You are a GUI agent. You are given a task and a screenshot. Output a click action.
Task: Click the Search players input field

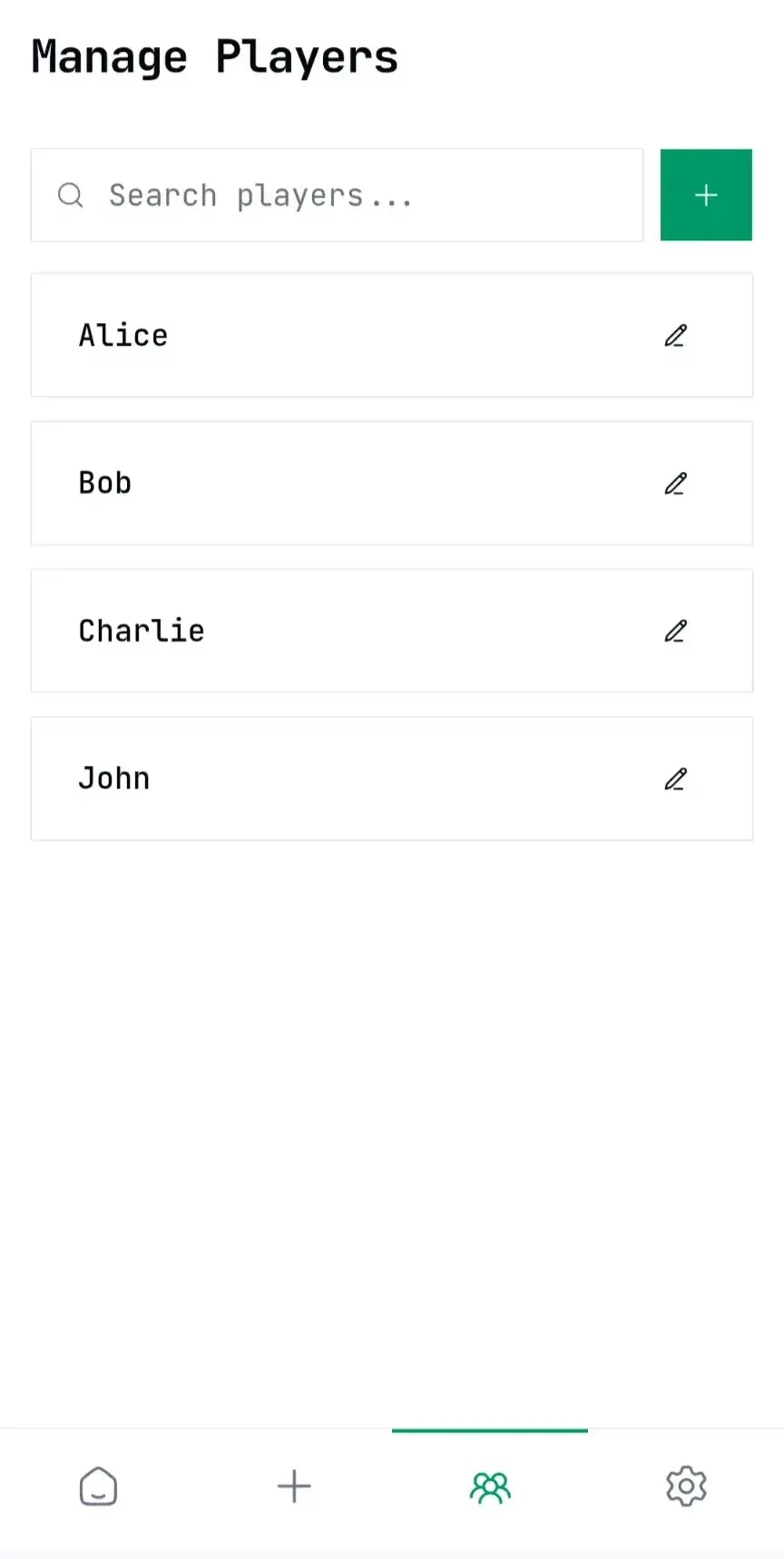click(x=336, y=195)
